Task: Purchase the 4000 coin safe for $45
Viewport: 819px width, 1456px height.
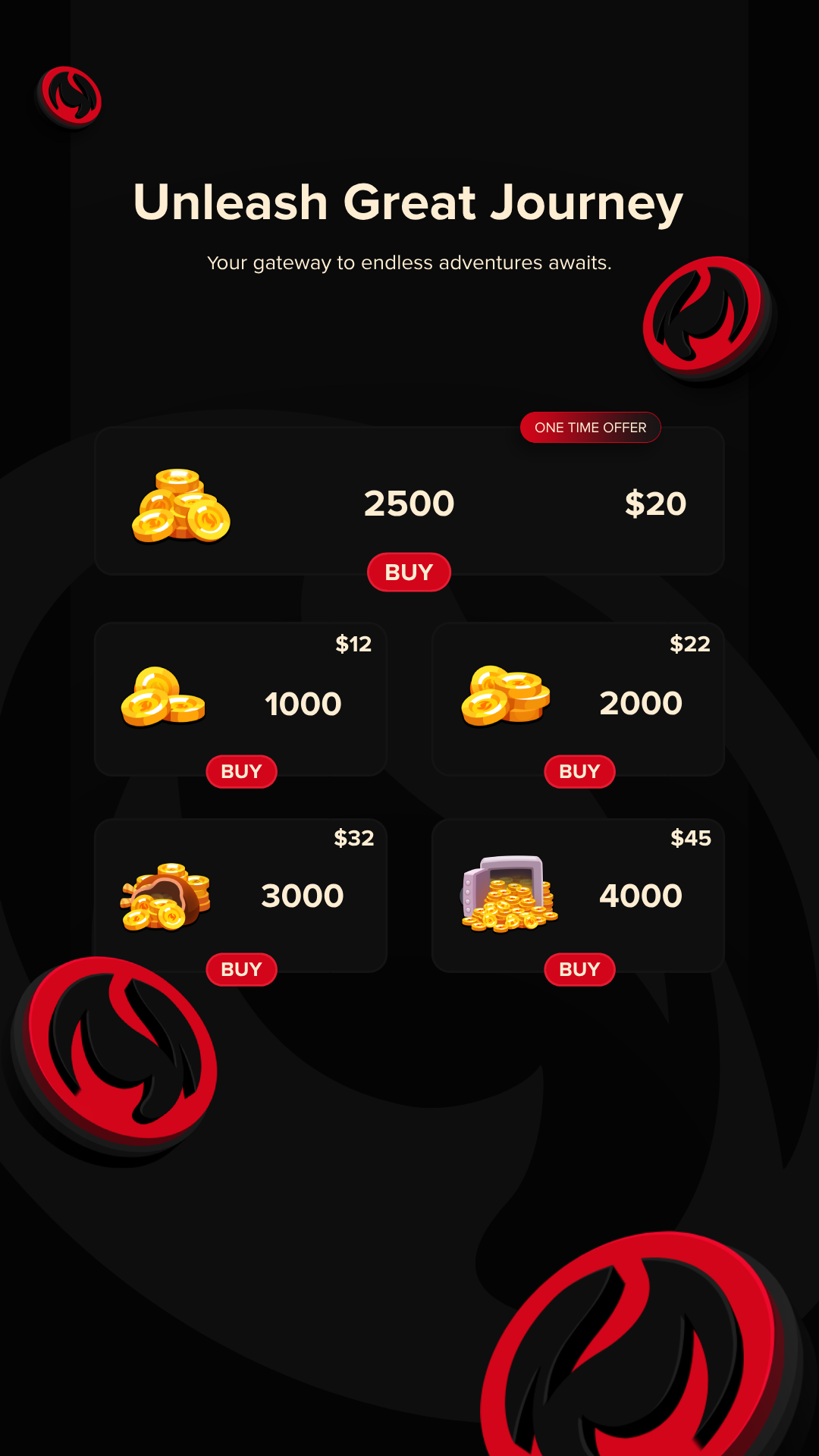Action: click(x=579, y=969)
